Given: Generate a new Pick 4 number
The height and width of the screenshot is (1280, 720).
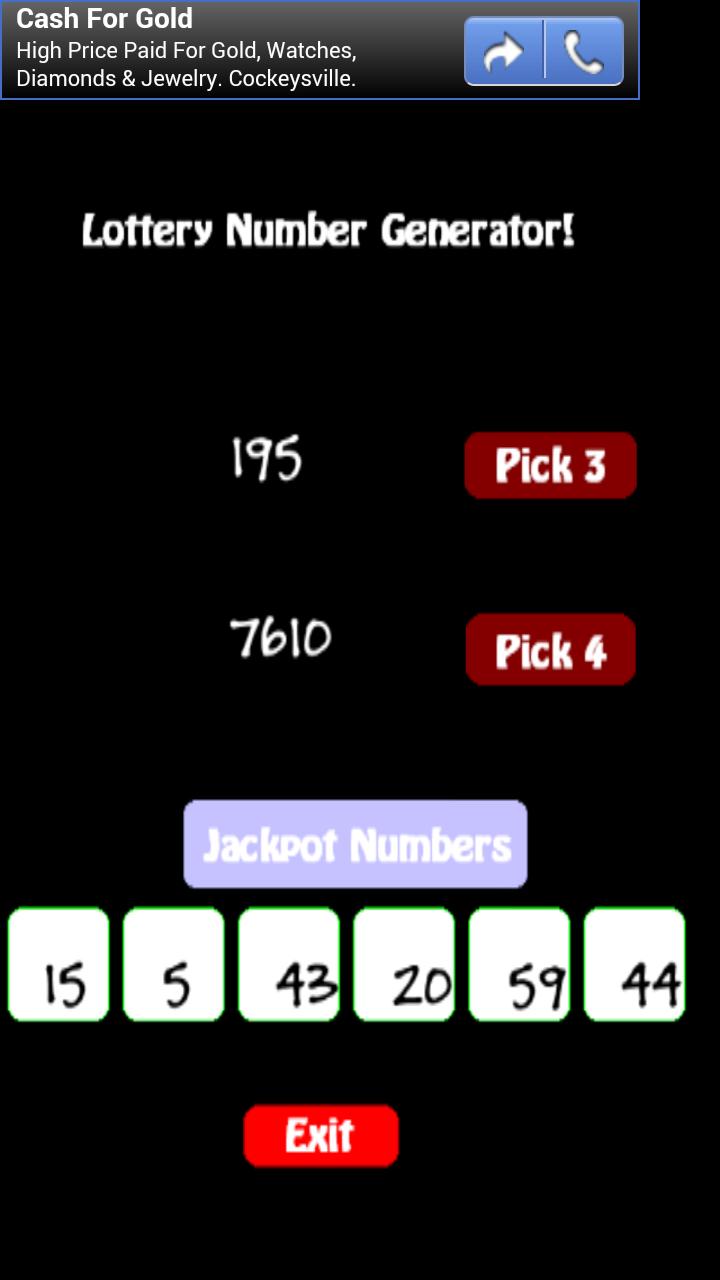Looking at the screenshot, I should (550, 650).
